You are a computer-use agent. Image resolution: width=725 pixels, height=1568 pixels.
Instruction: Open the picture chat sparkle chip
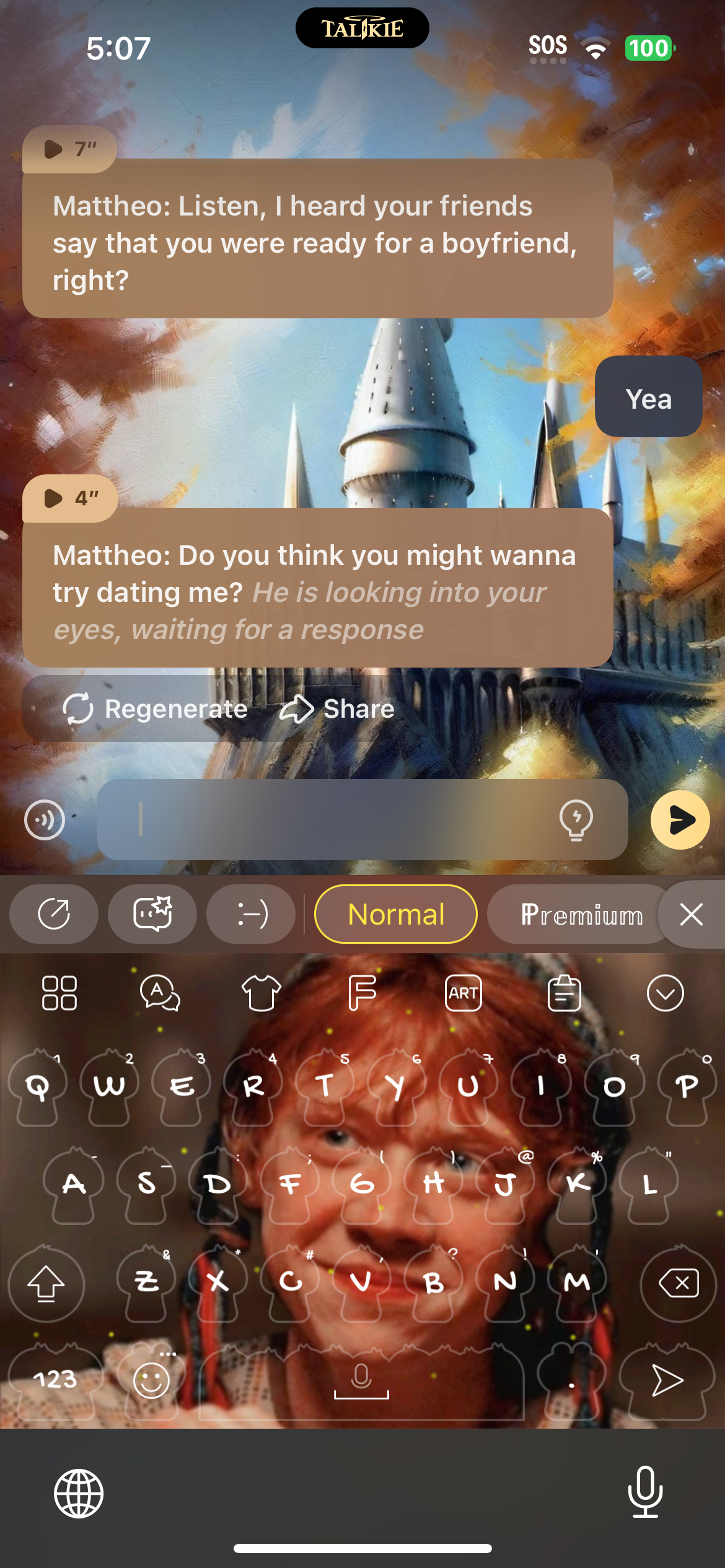point(152,914)
